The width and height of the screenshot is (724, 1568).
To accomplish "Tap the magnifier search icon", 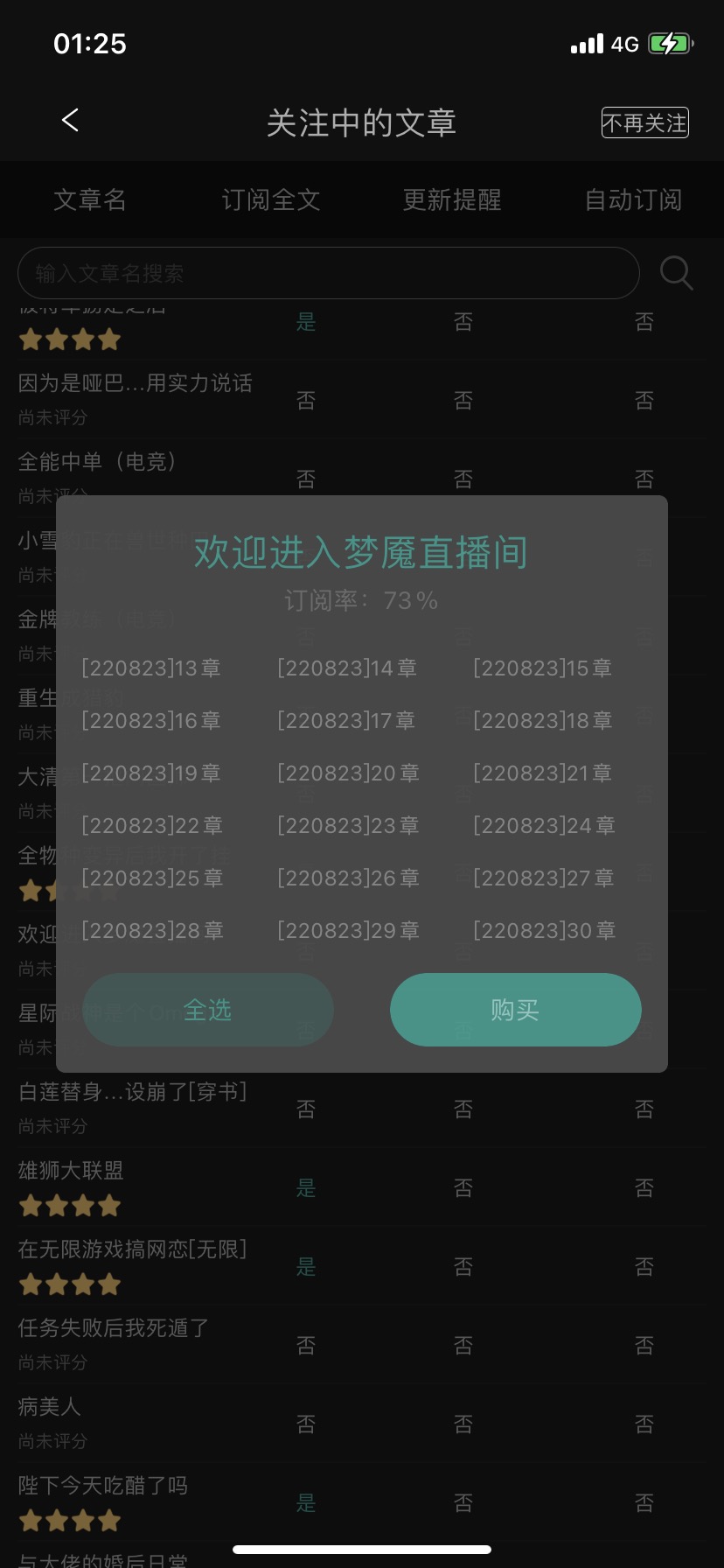I will (676, 273).
